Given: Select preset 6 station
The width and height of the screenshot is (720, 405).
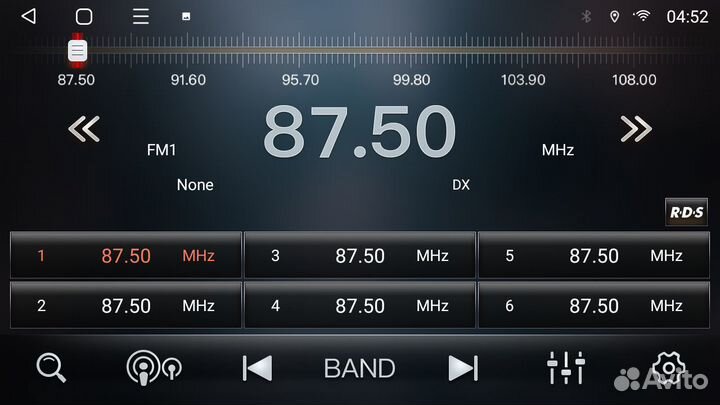Looking at the screenshot, I should pyautogui.click(x=594, y=306).
